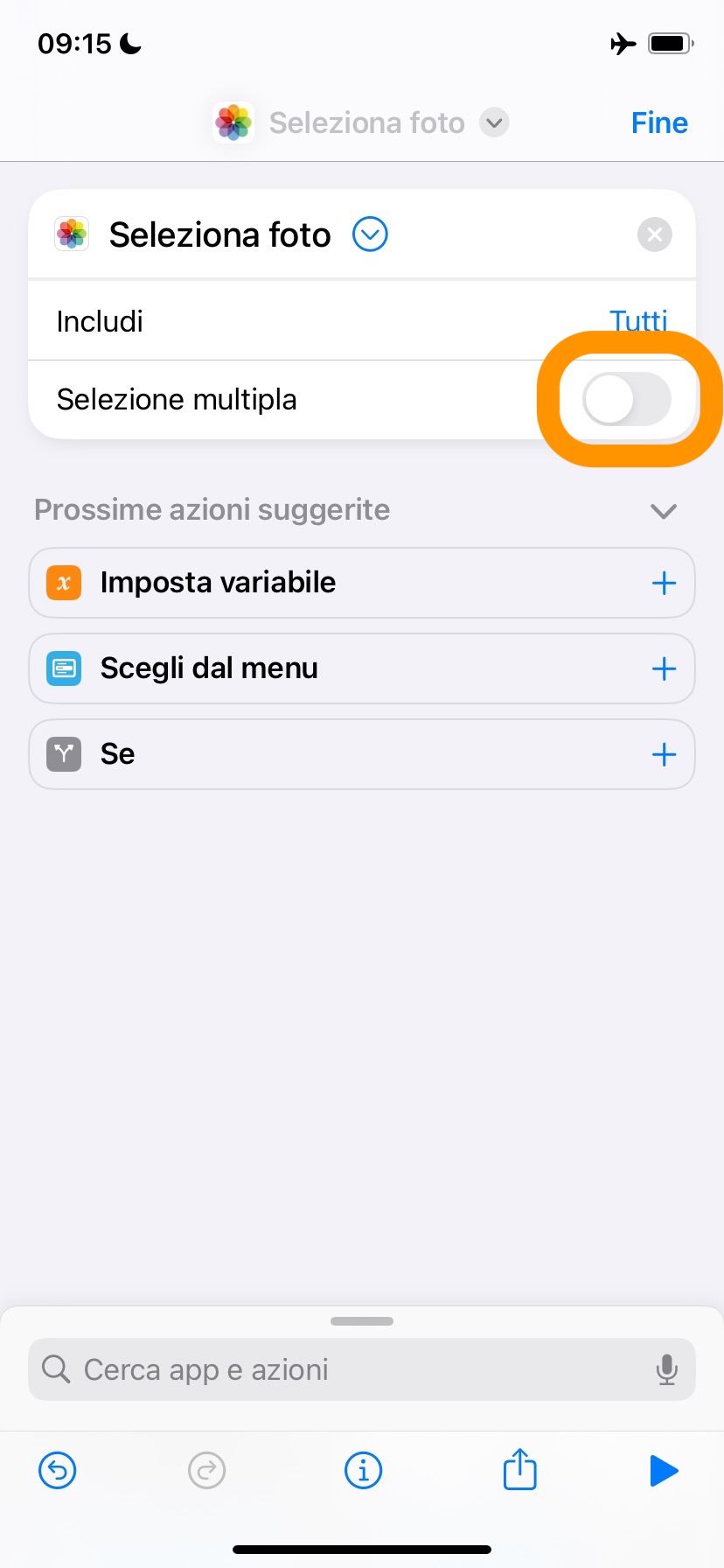
Task: Remove the Seleziona foto action
Action: pos(654,234)
